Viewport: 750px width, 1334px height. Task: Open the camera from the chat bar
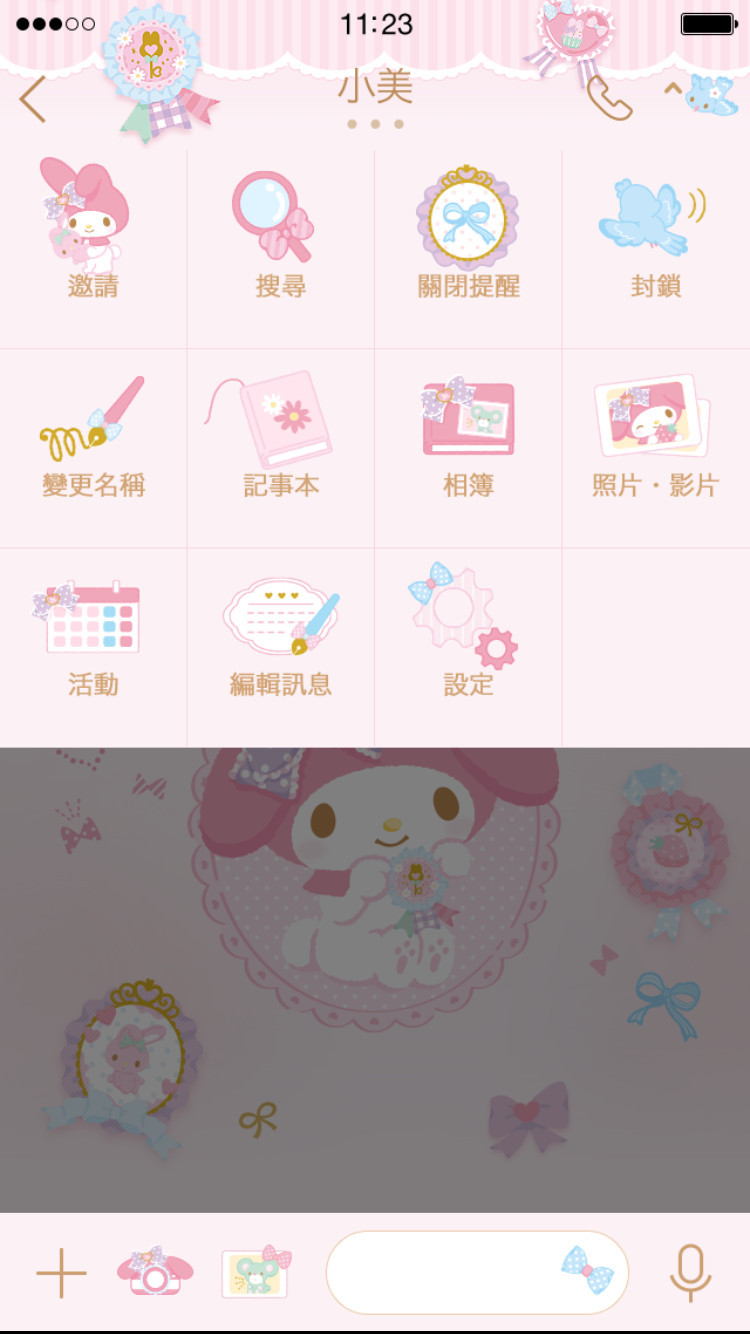coord(155,1273)
